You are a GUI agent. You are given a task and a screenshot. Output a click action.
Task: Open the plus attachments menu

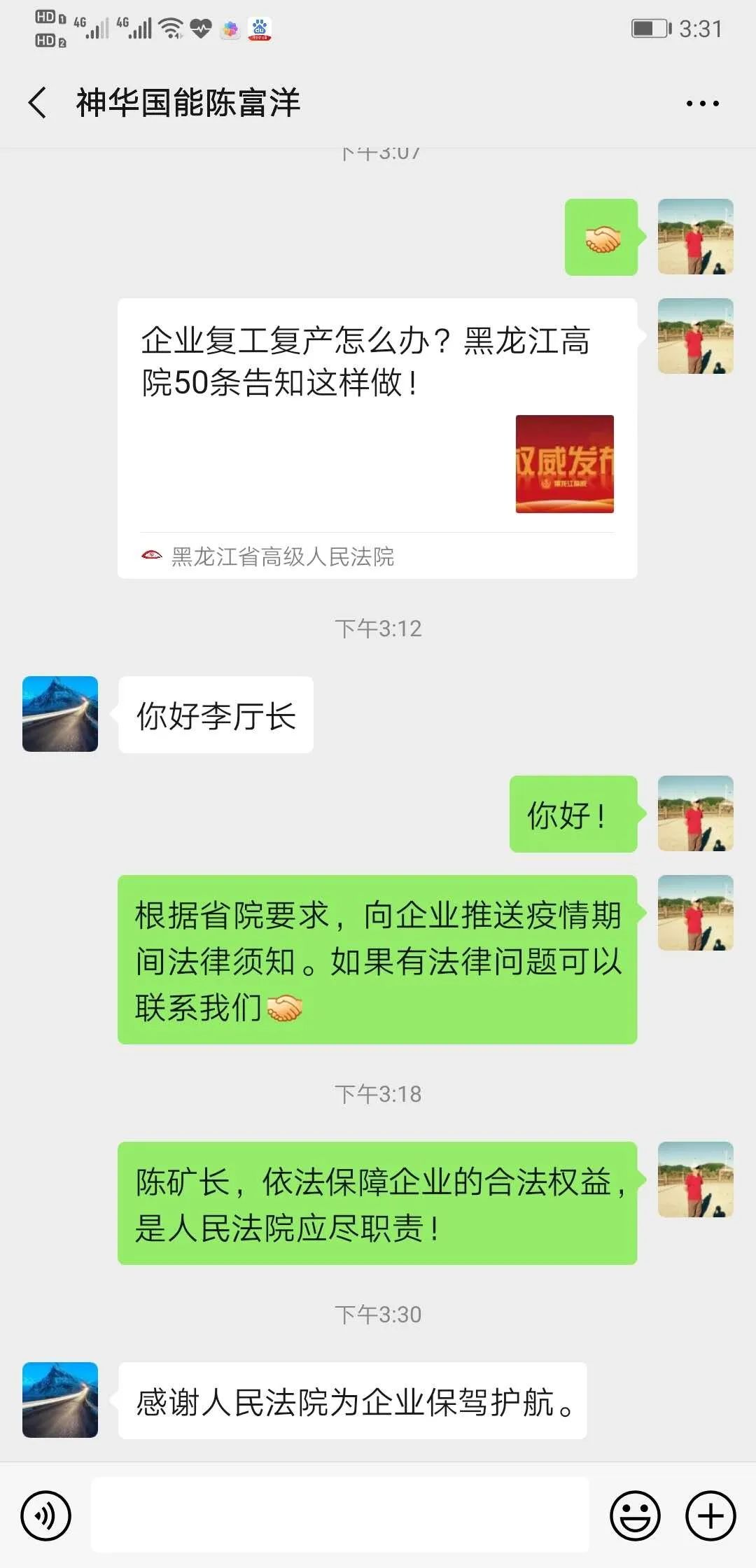[x=710, y=1516]
